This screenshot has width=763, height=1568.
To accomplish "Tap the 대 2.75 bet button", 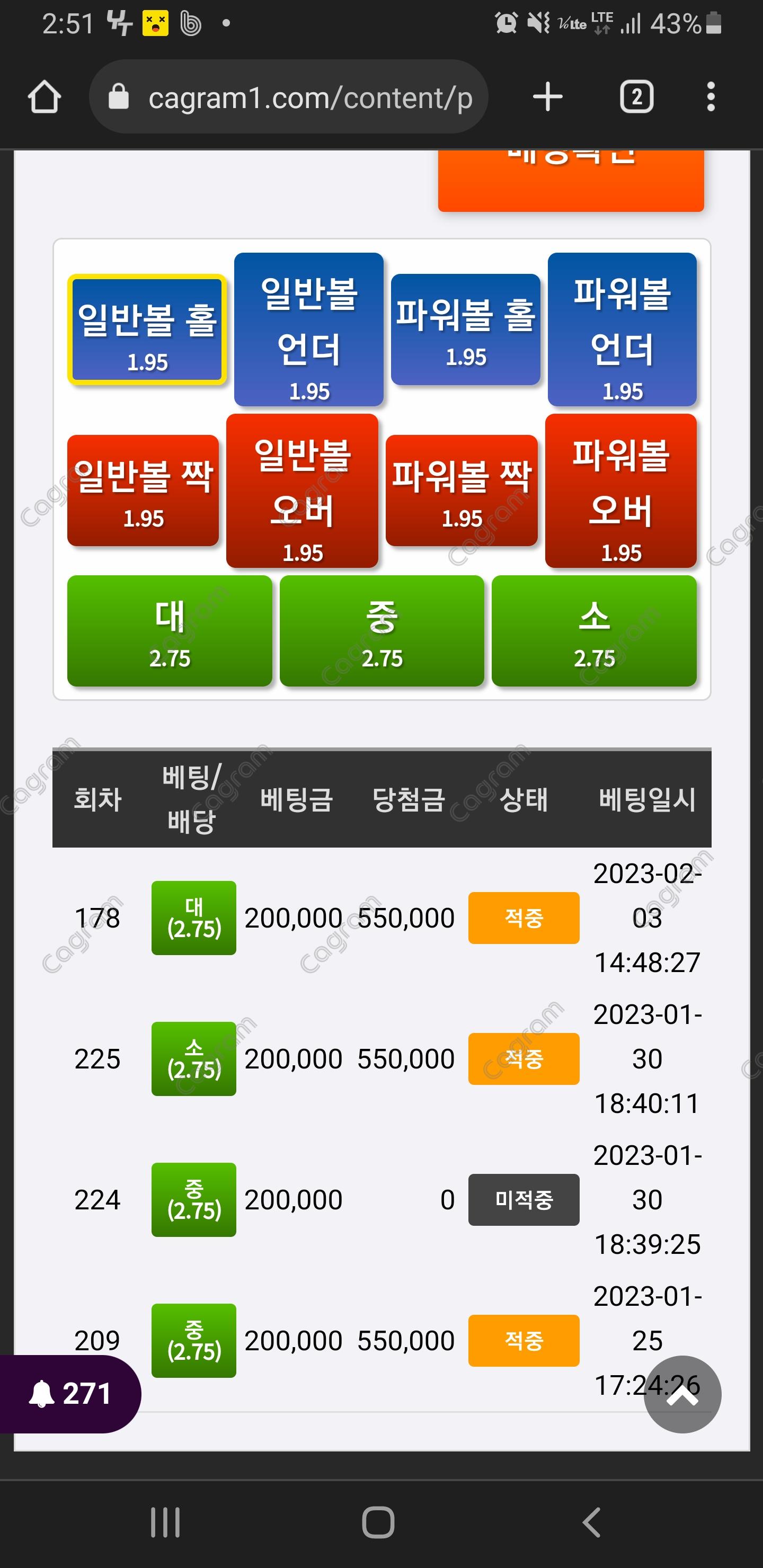I will (x=169, y=631).
